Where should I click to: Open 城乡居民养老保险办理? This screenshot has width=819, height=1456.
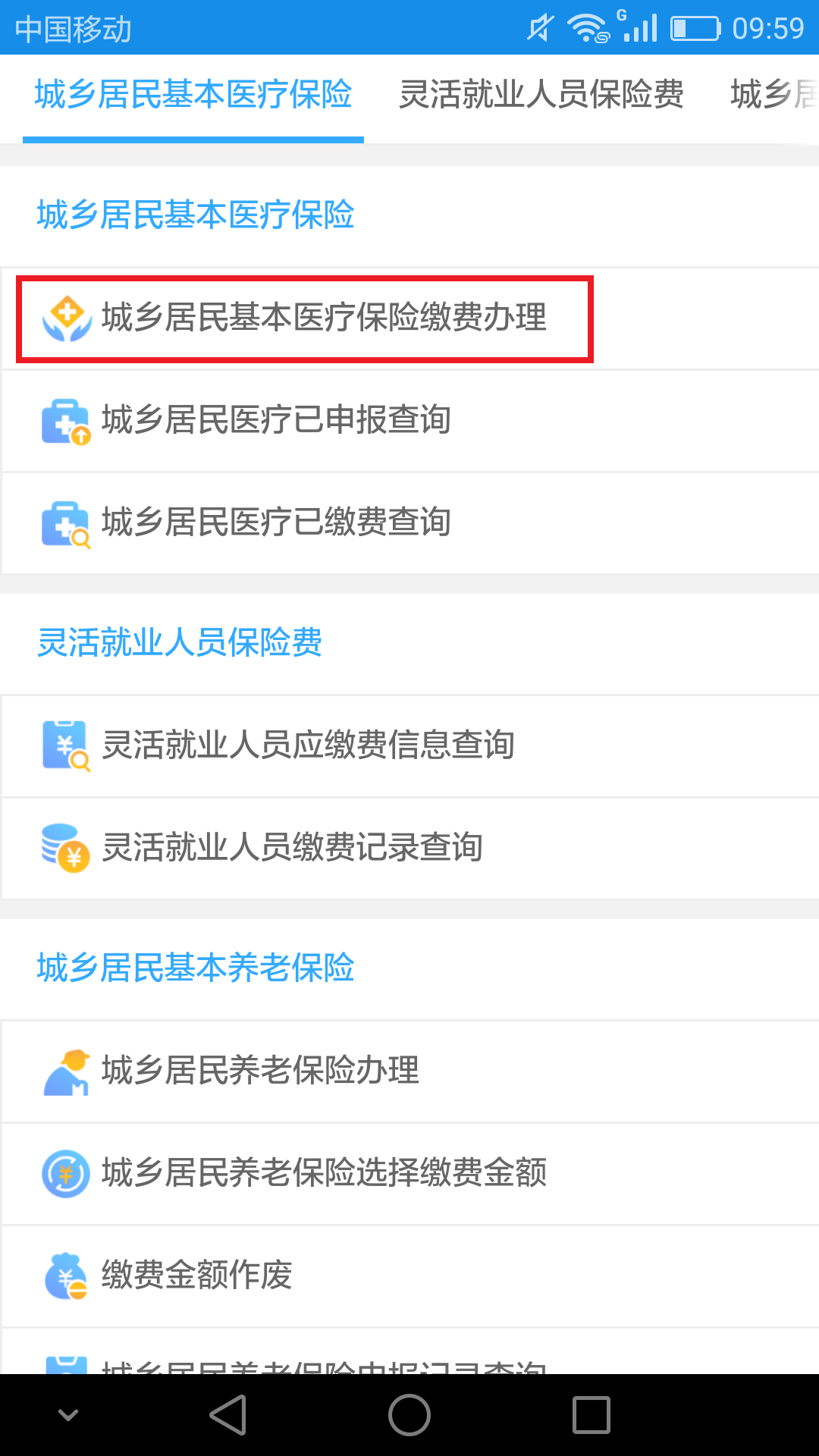[409, 1072]
